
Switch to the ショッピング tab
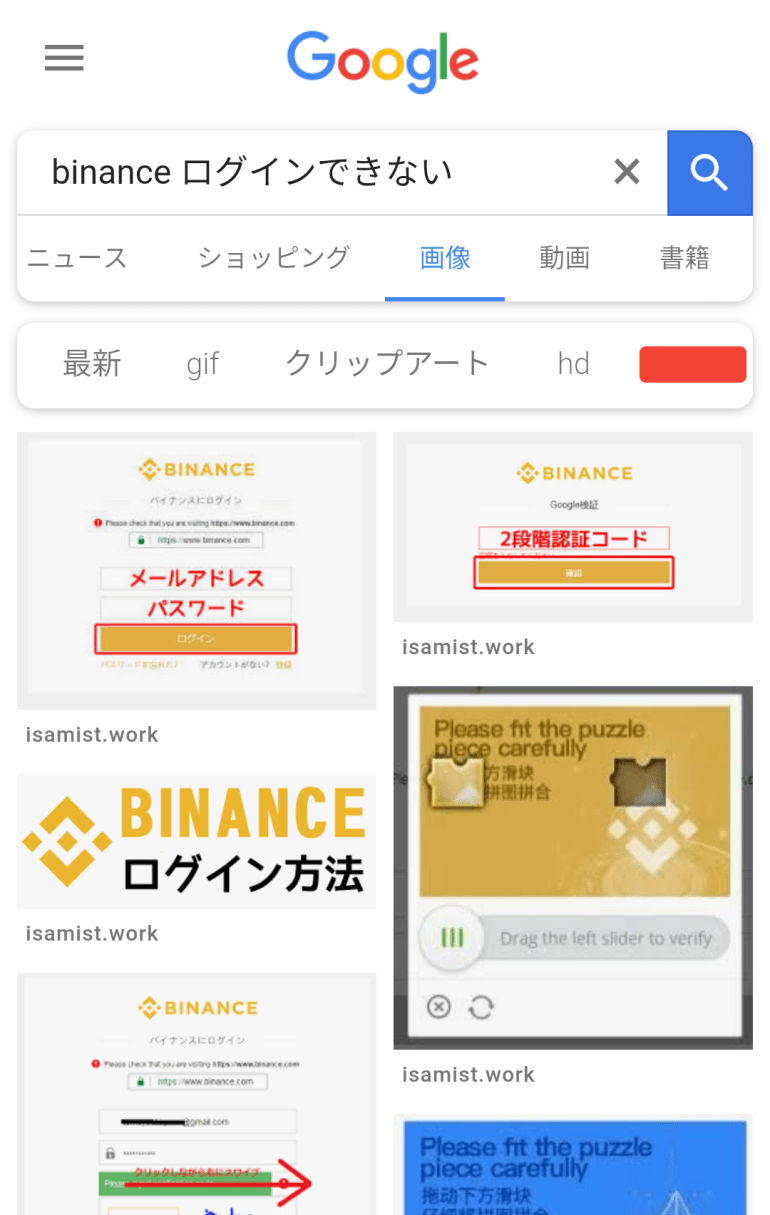click(x=274, y=258)
